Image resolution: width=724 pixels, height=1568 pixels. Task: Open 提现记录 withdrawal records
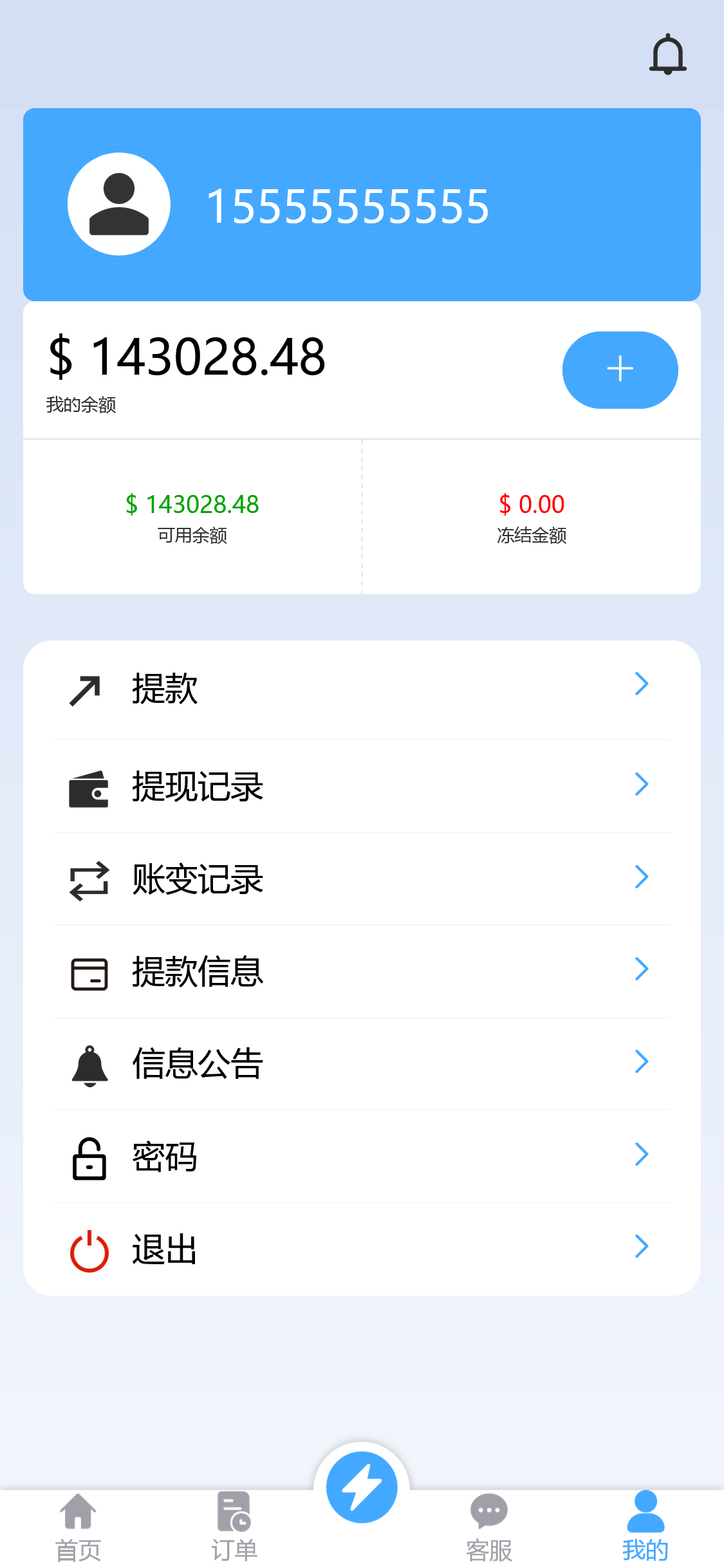tap(362, 787)
